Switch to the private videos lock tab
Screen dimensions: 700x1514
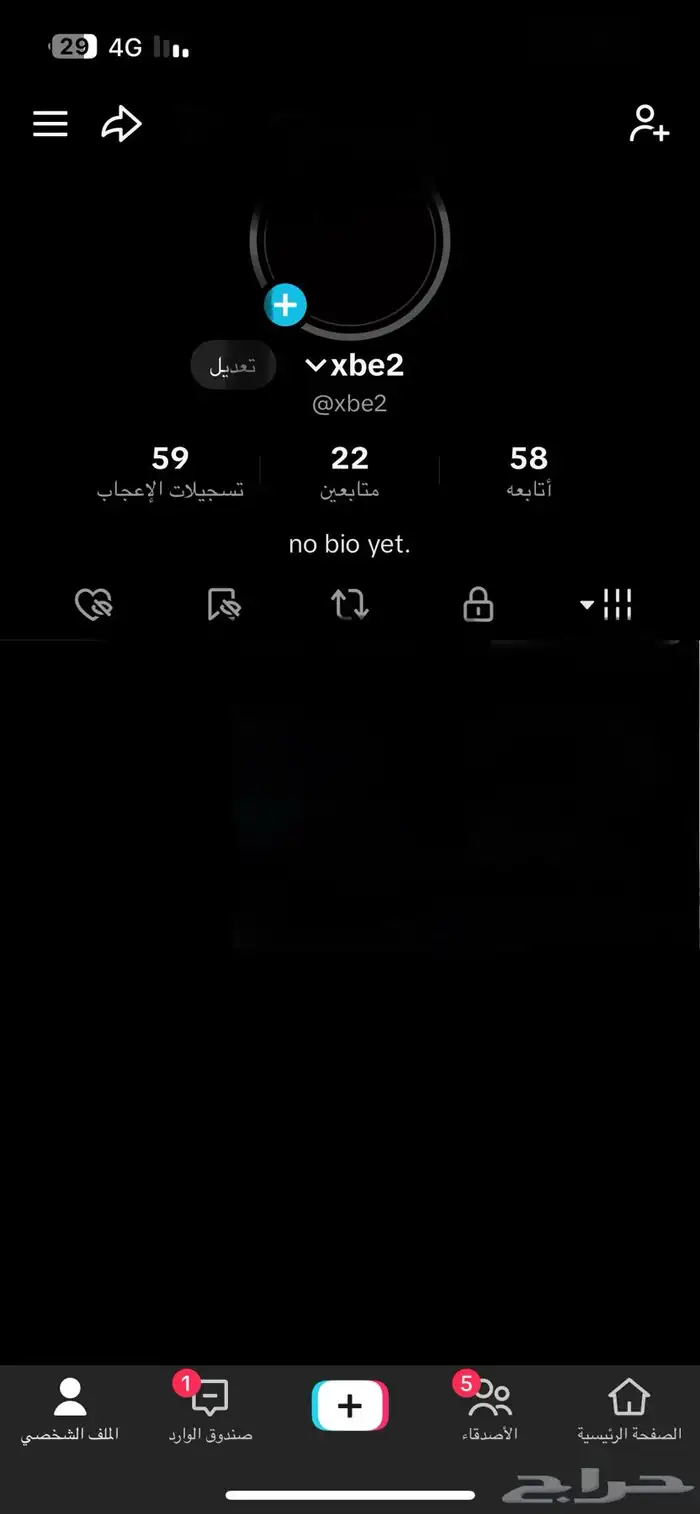tap(478, 604)
